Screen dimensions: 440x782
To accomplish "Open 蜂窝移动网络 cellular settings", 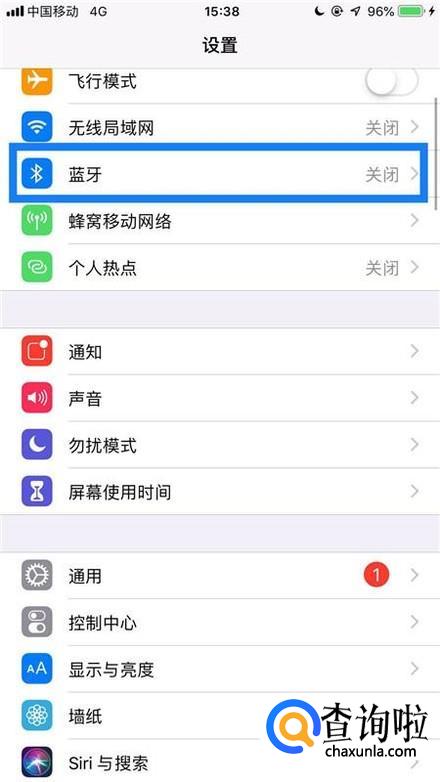I will point(220,220).
